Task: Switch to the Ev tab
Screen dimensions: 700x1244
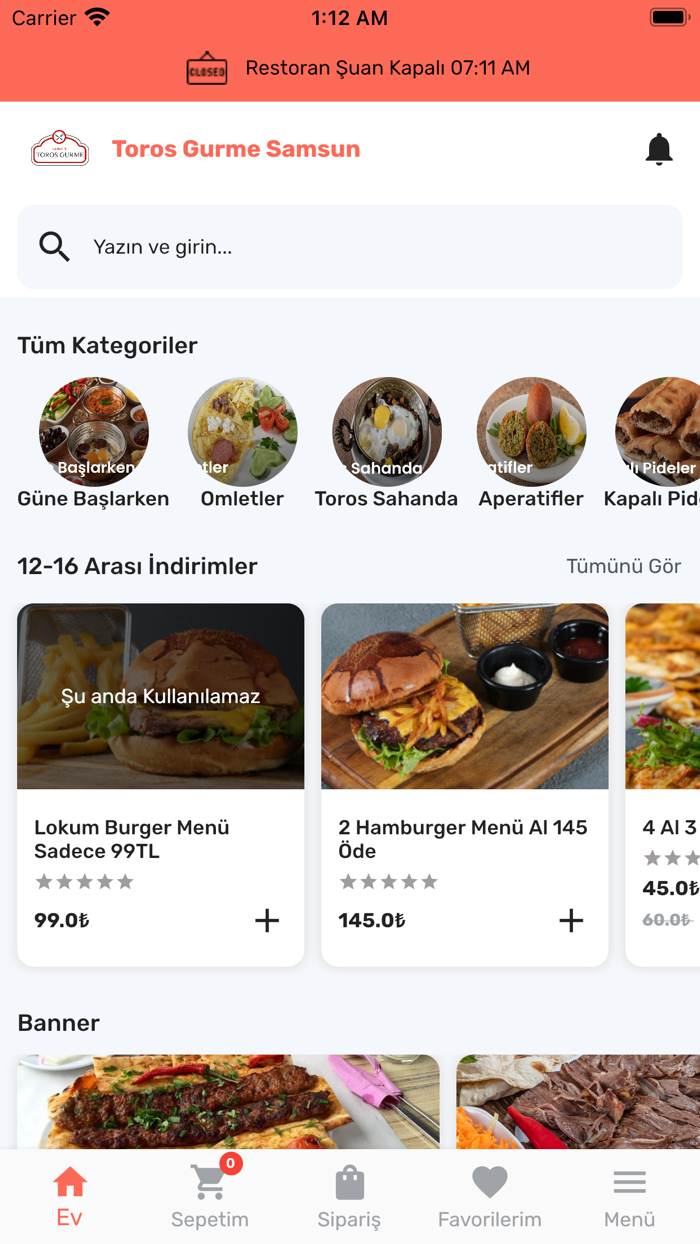Action: 70,1198
